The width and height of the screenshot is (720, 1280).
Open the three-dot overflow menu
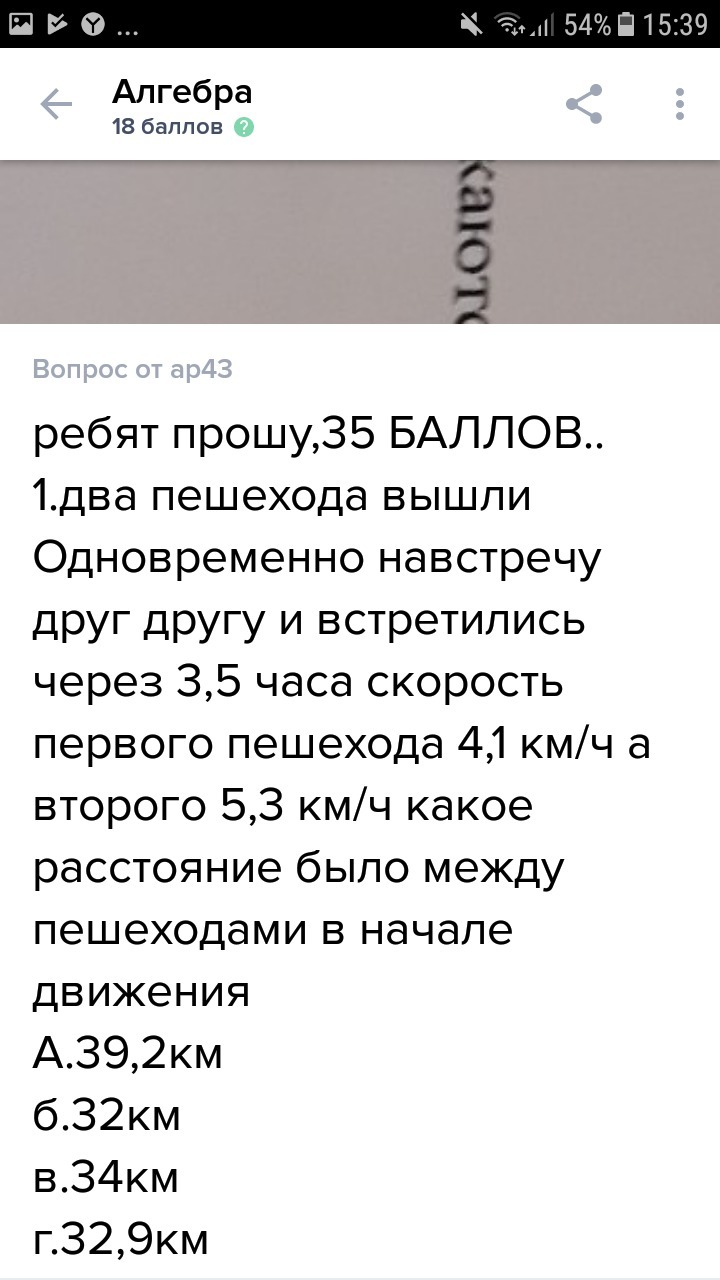tap(680, 104)
